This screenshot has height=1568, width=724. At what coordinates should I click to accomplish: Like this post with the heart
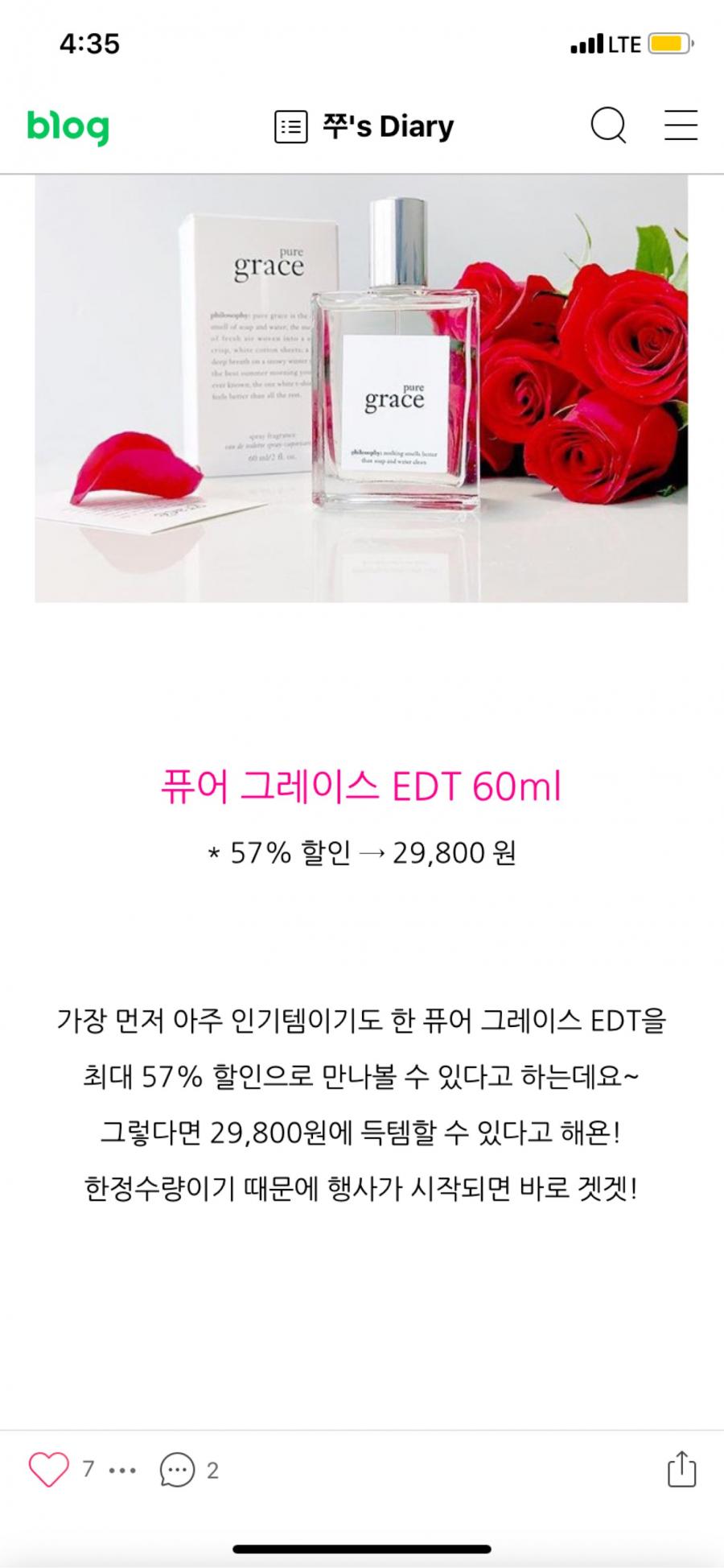point(49,1470)
